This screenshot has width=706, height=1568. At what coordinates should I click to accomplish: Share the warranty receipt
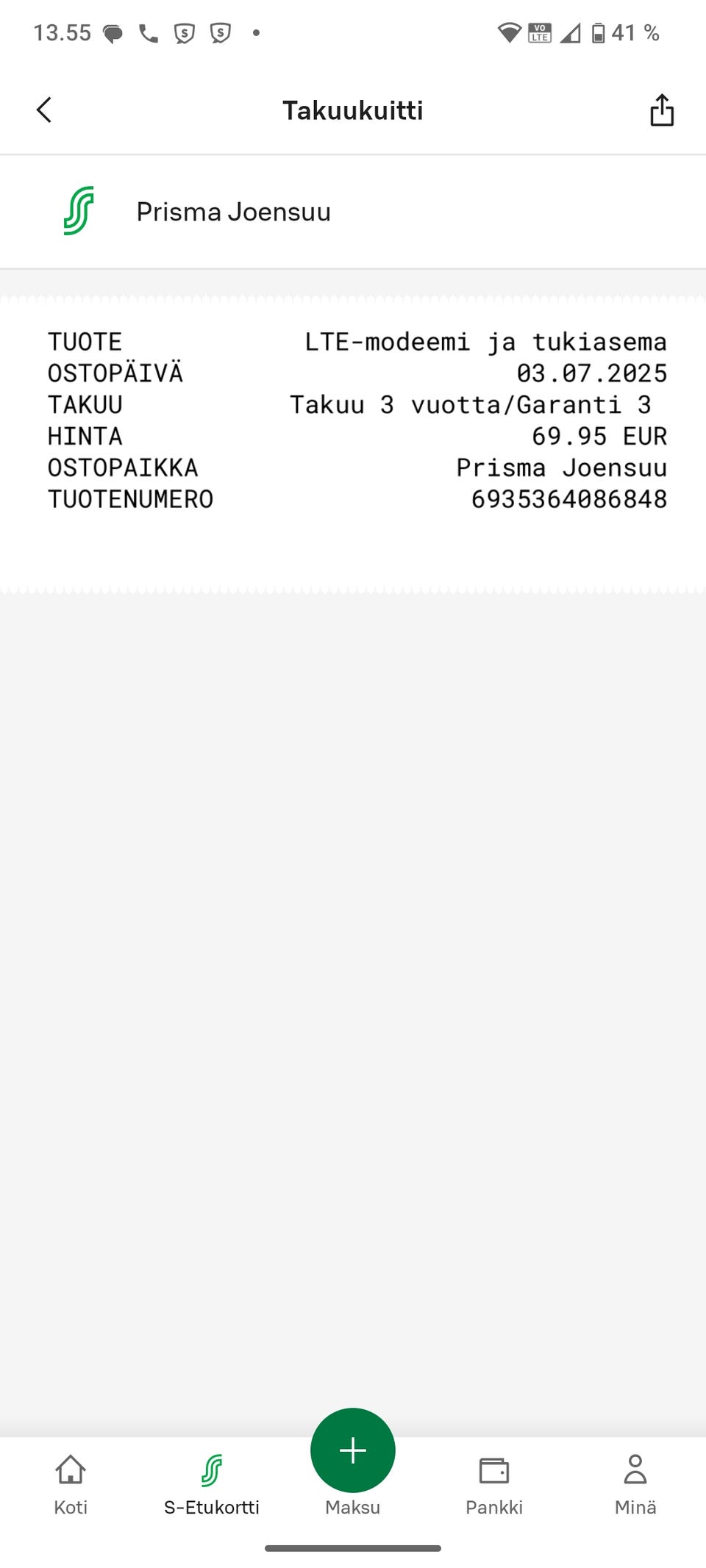pyautogui.click(x=661, y=110)
